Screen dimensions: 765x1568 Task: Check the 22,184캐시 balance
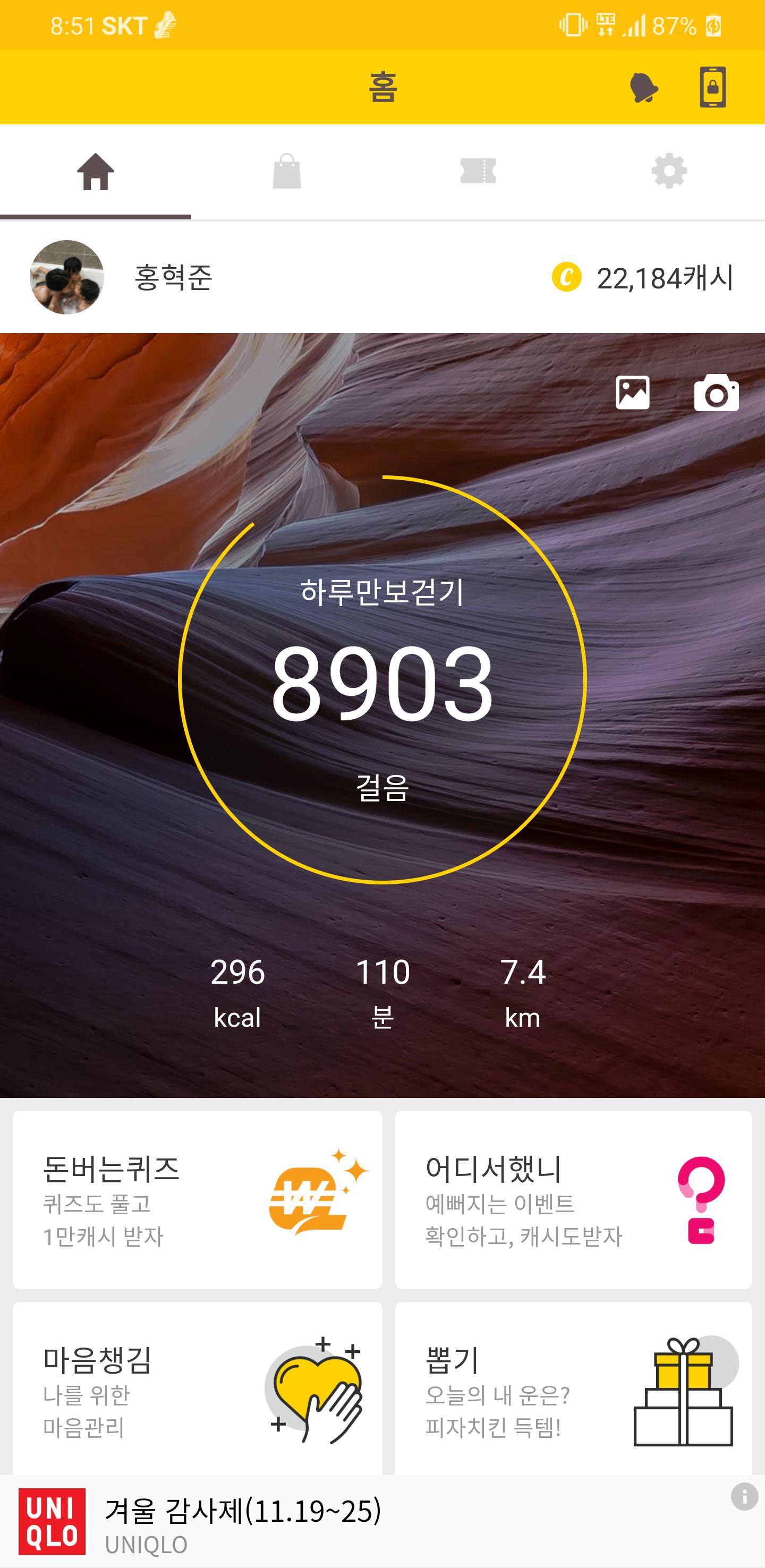[643, 278]
